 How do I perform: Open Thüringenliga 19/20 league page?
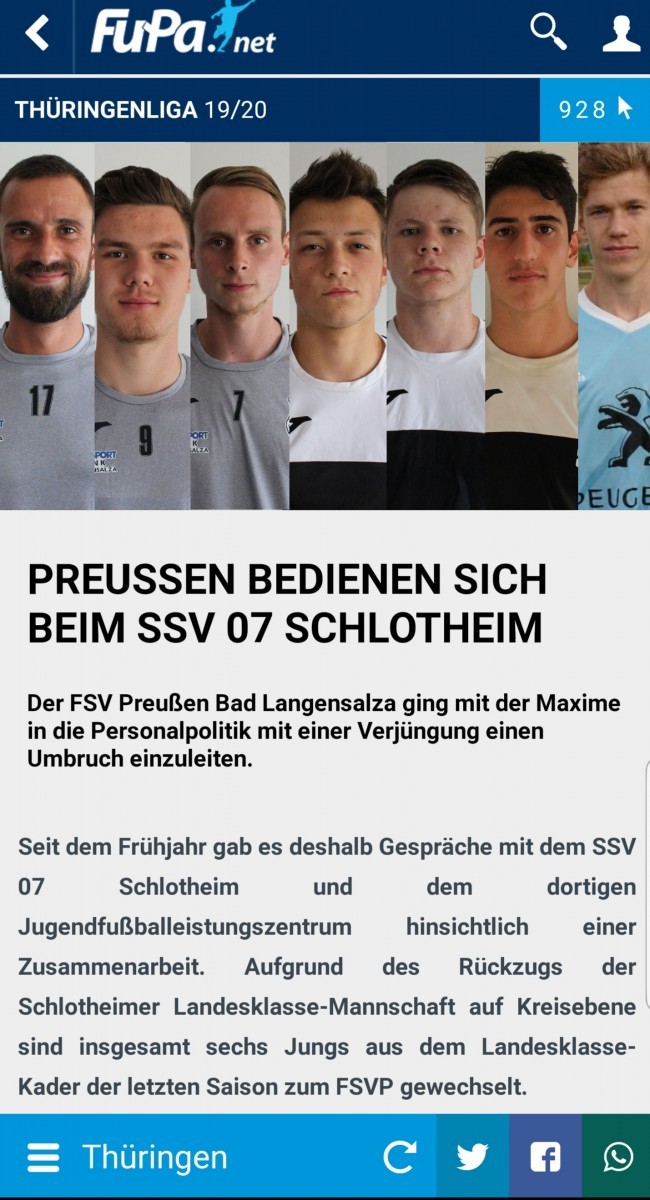(141, 110)
